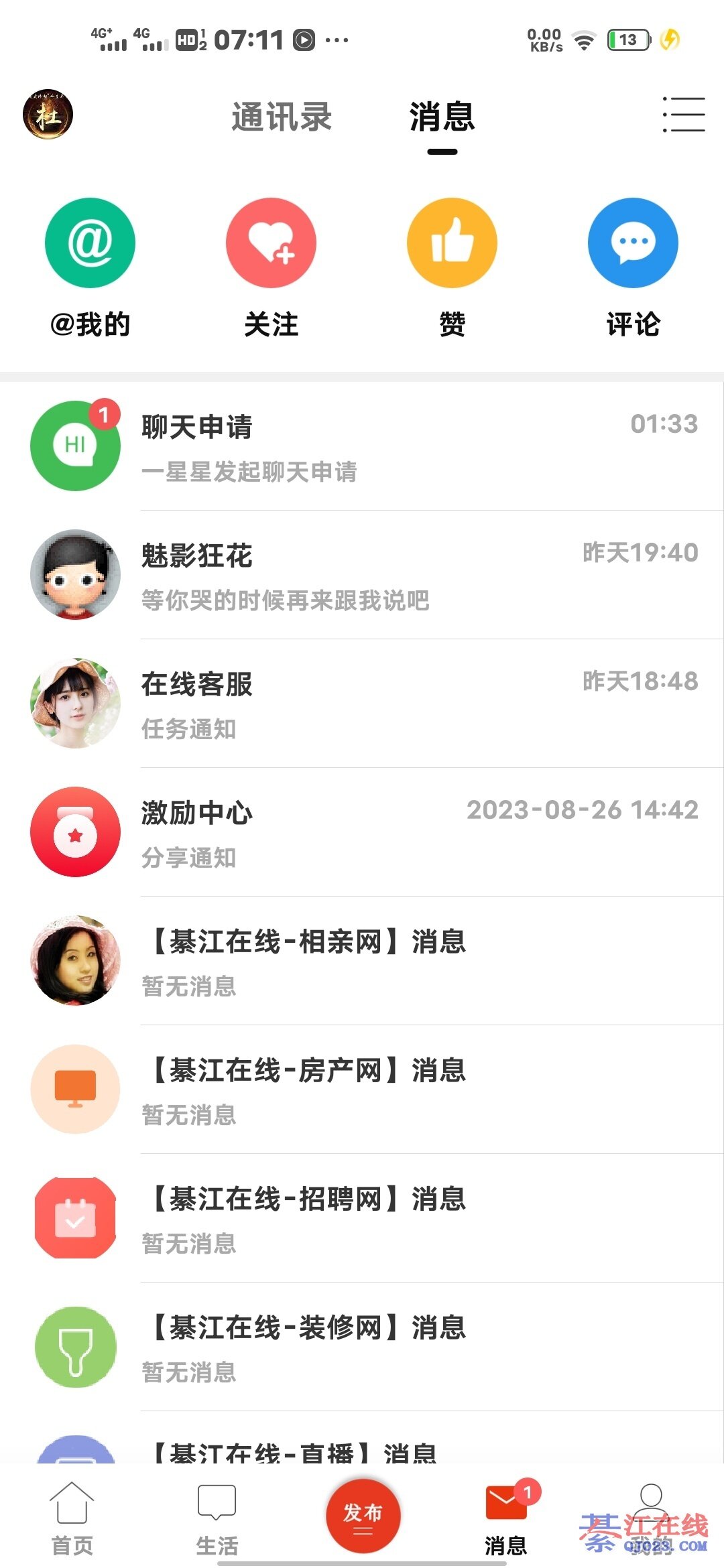Open 綦江在线-招聘网 messages

click(x=362, y=1218)
